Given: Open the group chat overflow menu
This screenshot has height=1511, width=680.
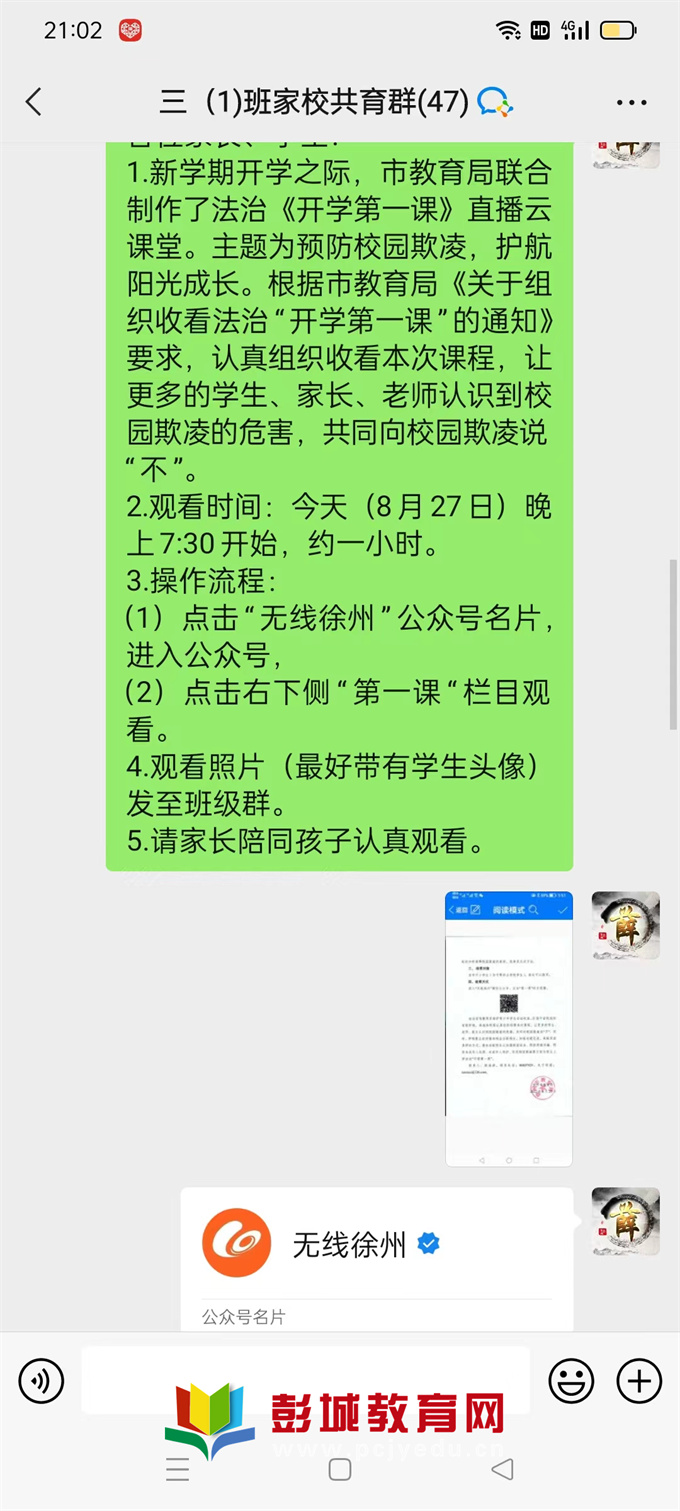Looking at the screenshot, I should click(x=631, y=102).
